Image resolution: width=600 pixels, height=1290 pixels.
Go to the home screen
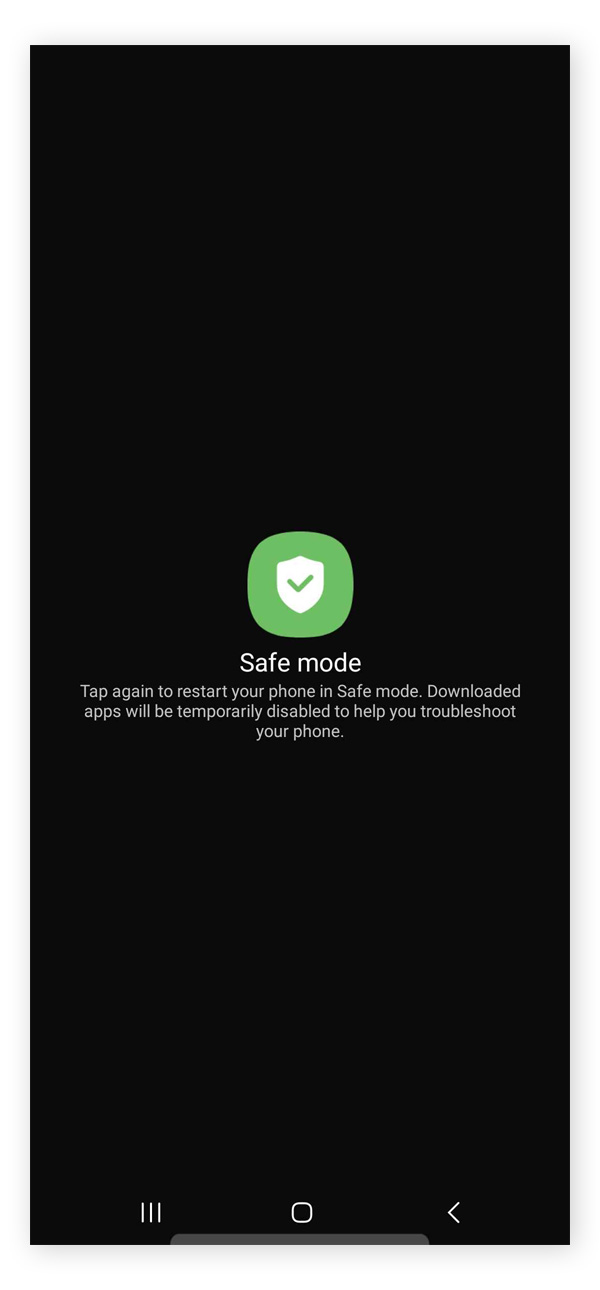click(301, 1212)
